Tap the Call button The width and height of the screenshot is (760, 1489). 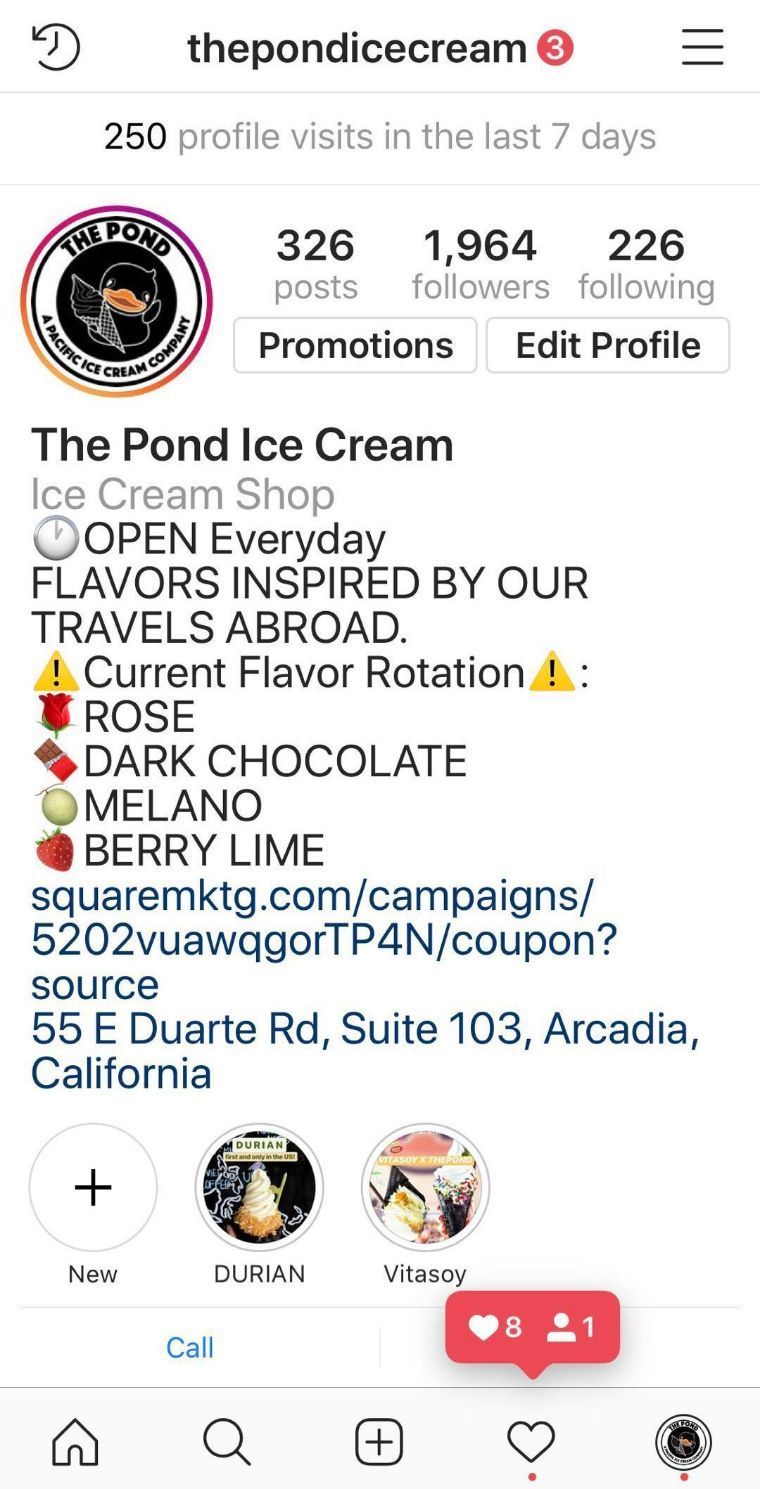[x=190, y=1347]
